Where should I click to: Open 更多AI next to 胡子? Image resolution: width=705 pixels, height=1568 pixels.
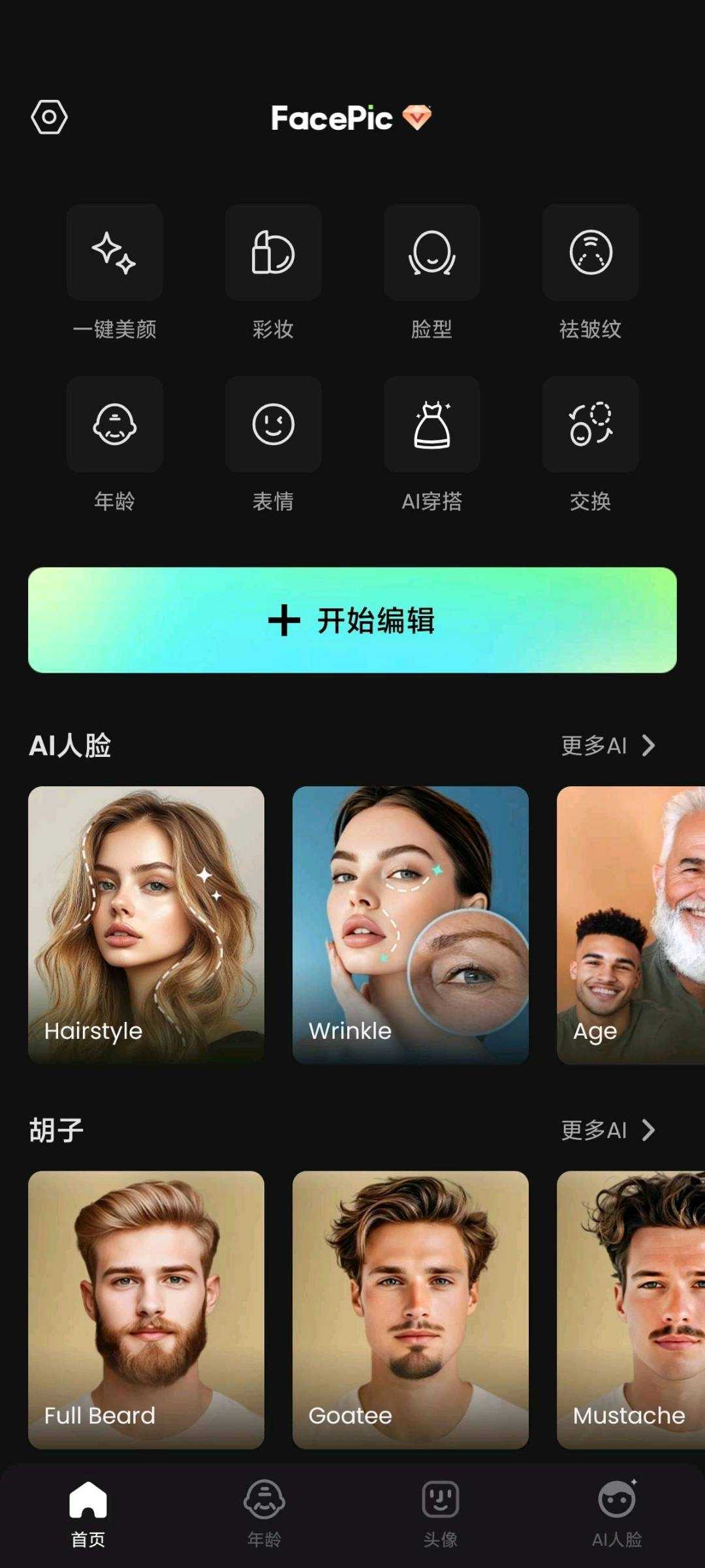coord(607,1130)
